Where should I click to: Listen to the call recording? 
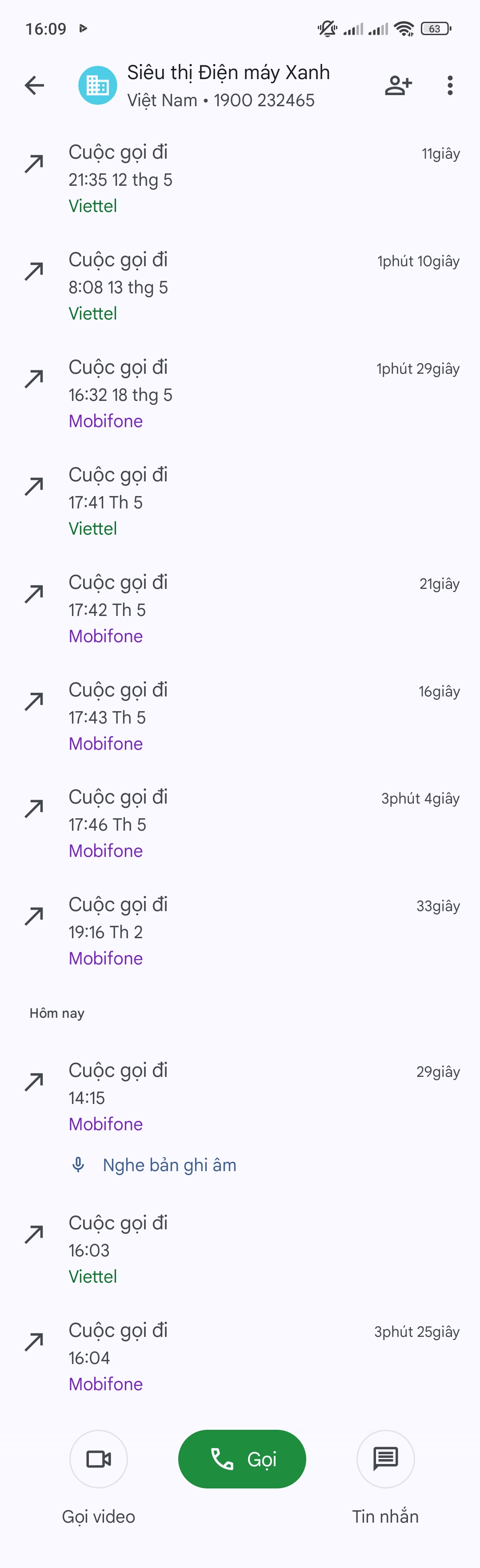(168, 1165)
